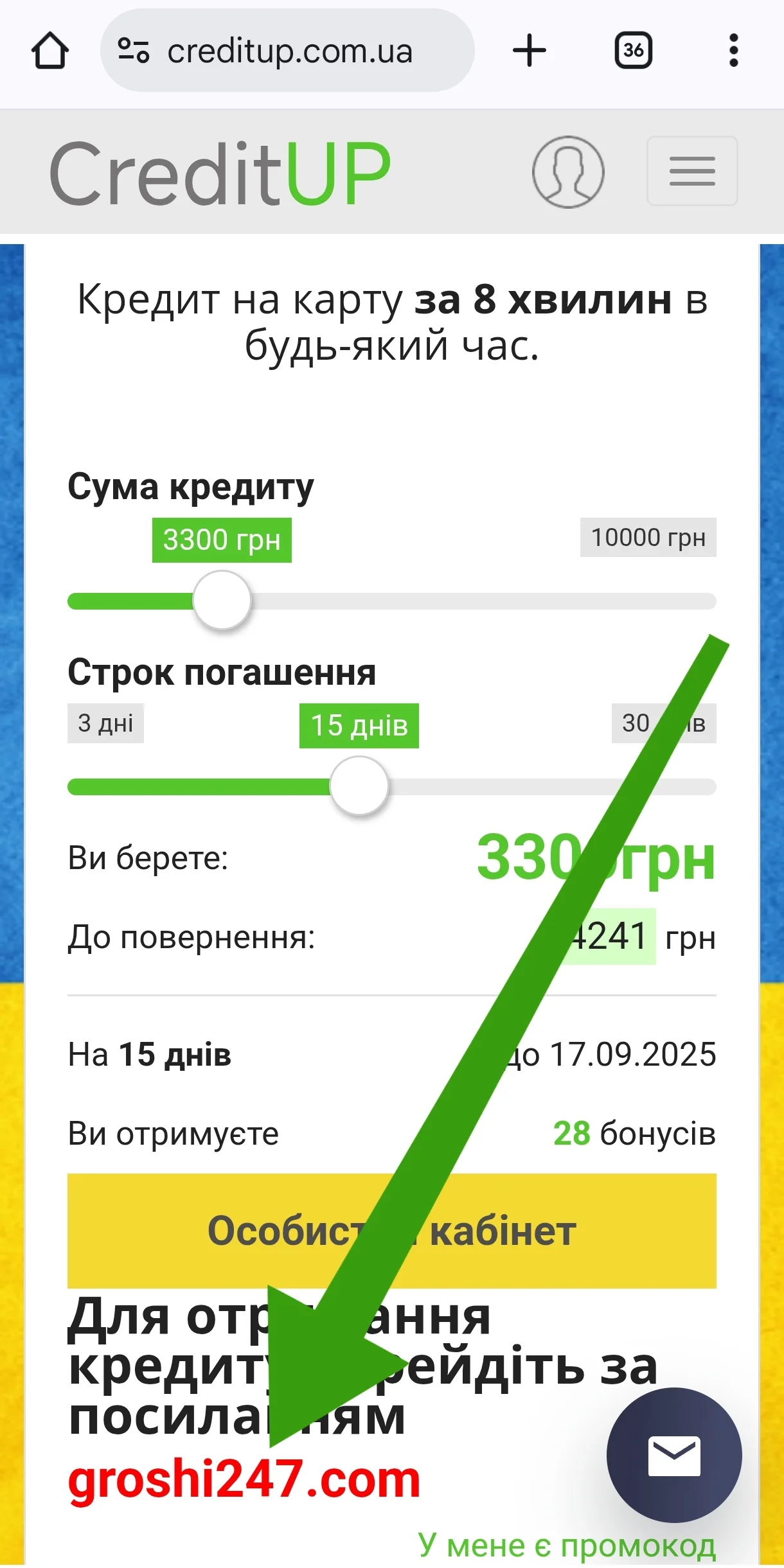Image resolution: width=784 pixels, height=1568 pixels.
Task: Go to the browser home page
Action: click(x=50, y=50)
